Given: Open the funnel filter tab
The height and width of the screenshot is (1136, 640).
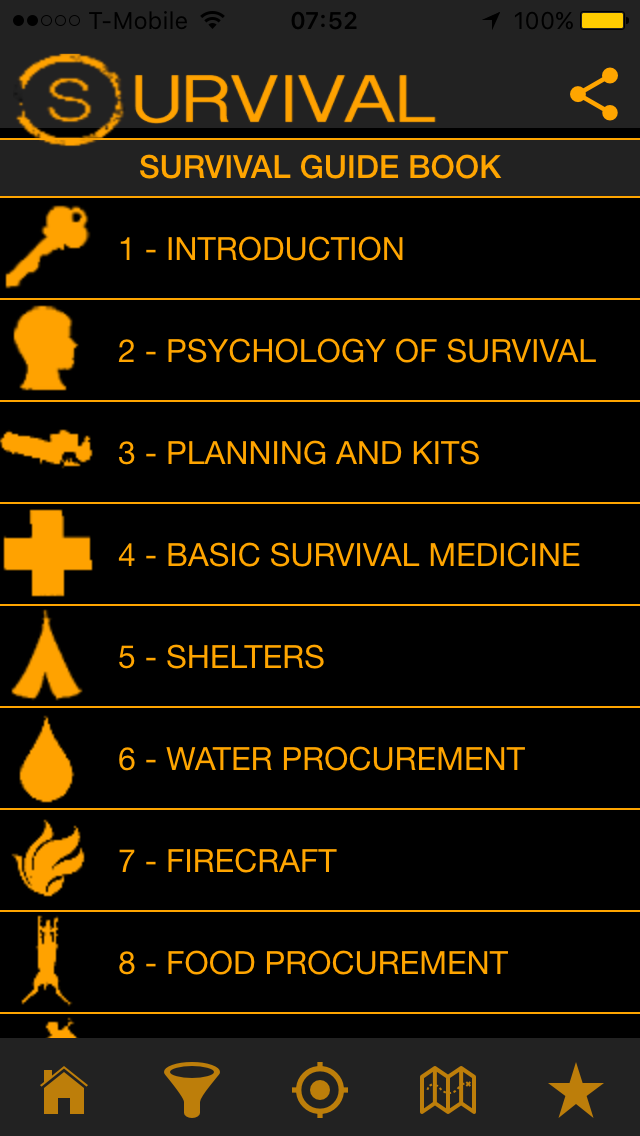Looking at the screenshot, I should (x=191, y=1089).
